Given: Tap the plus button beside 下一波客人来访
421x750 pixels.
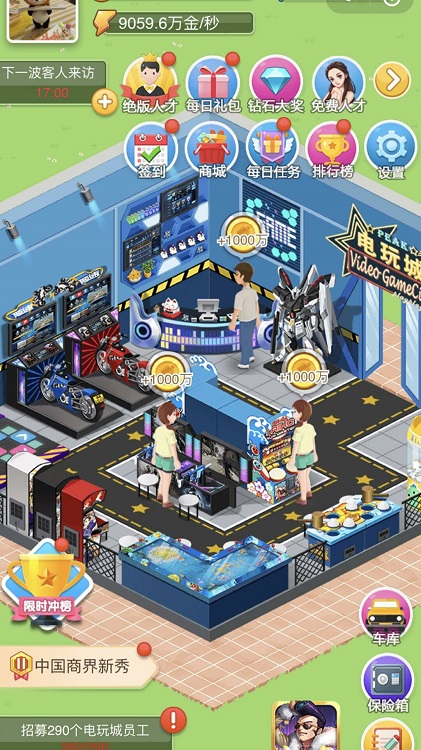Looking at the screenshot, I should 105,102.
